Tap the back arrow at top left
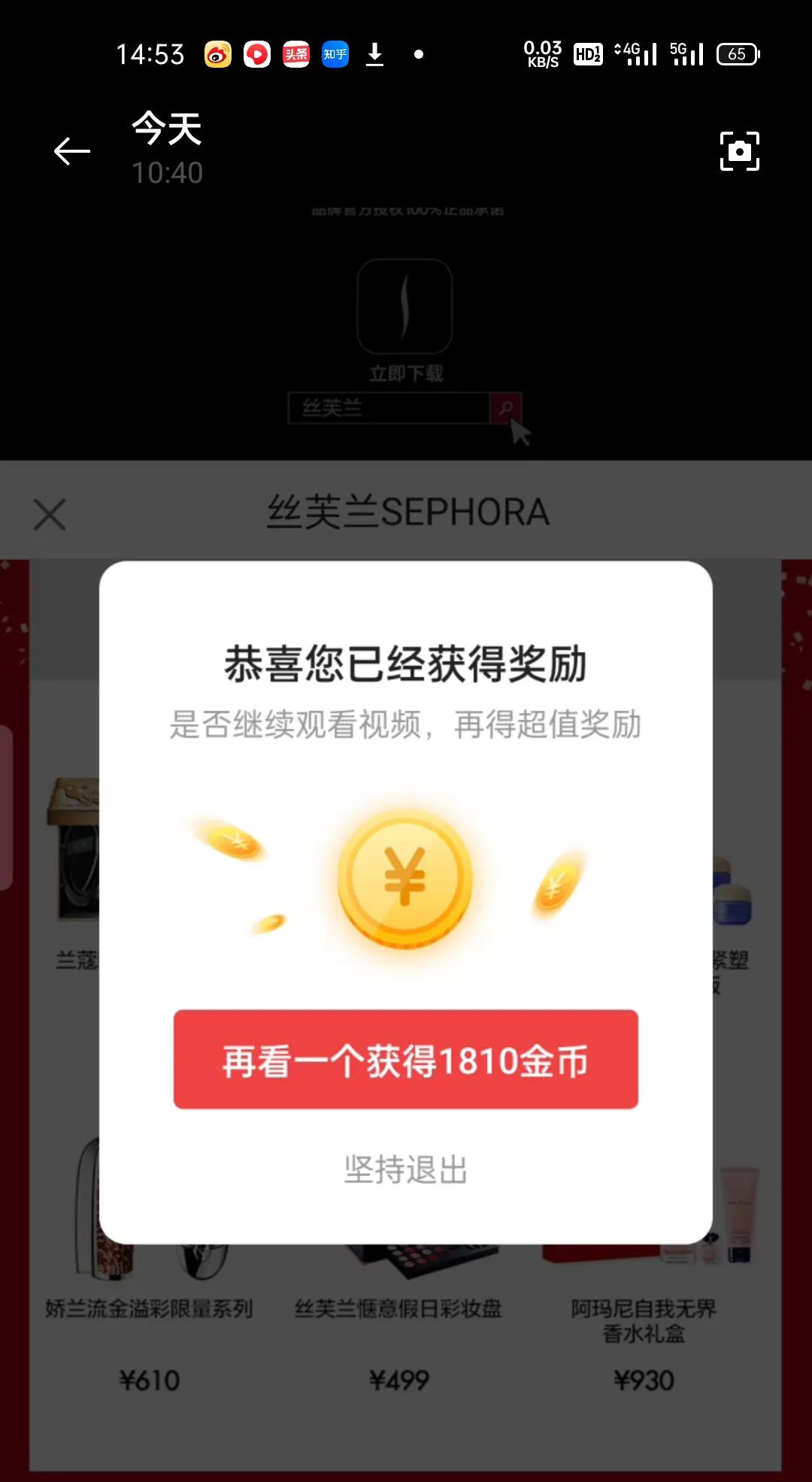The image size is (812, 1482). pyautogui.click(x=71, y=151)
